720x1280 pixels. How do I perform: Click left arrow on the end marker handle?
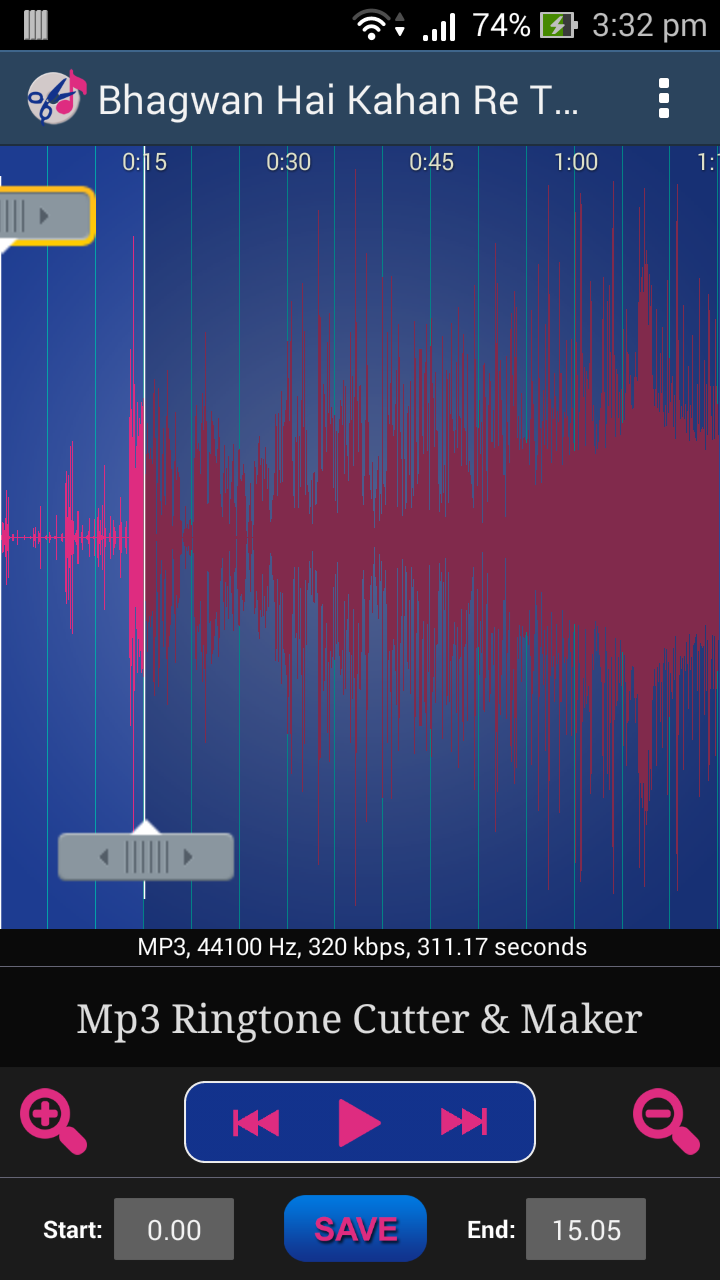[103, 856]
